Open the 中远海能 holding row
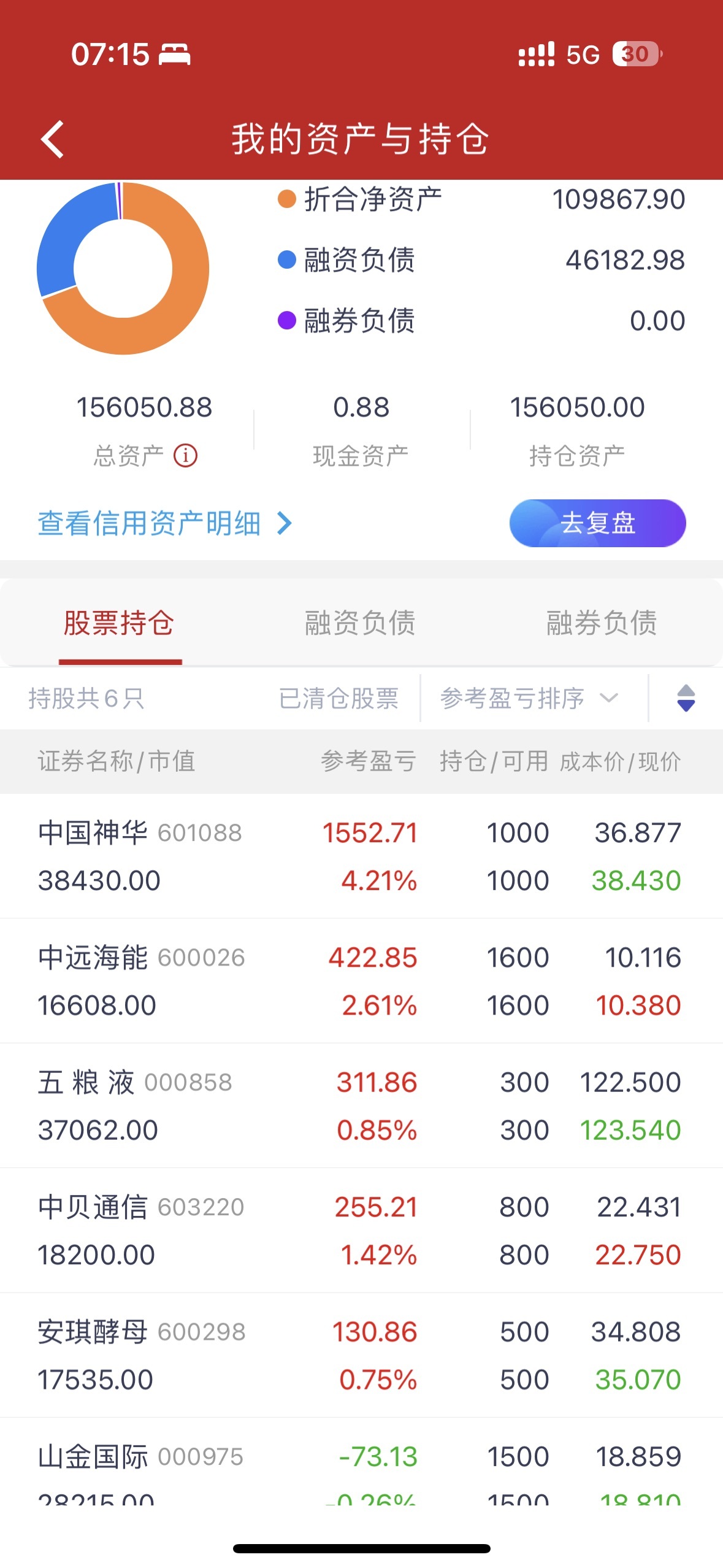This screenshot has height=1568, width=723. 361,981
